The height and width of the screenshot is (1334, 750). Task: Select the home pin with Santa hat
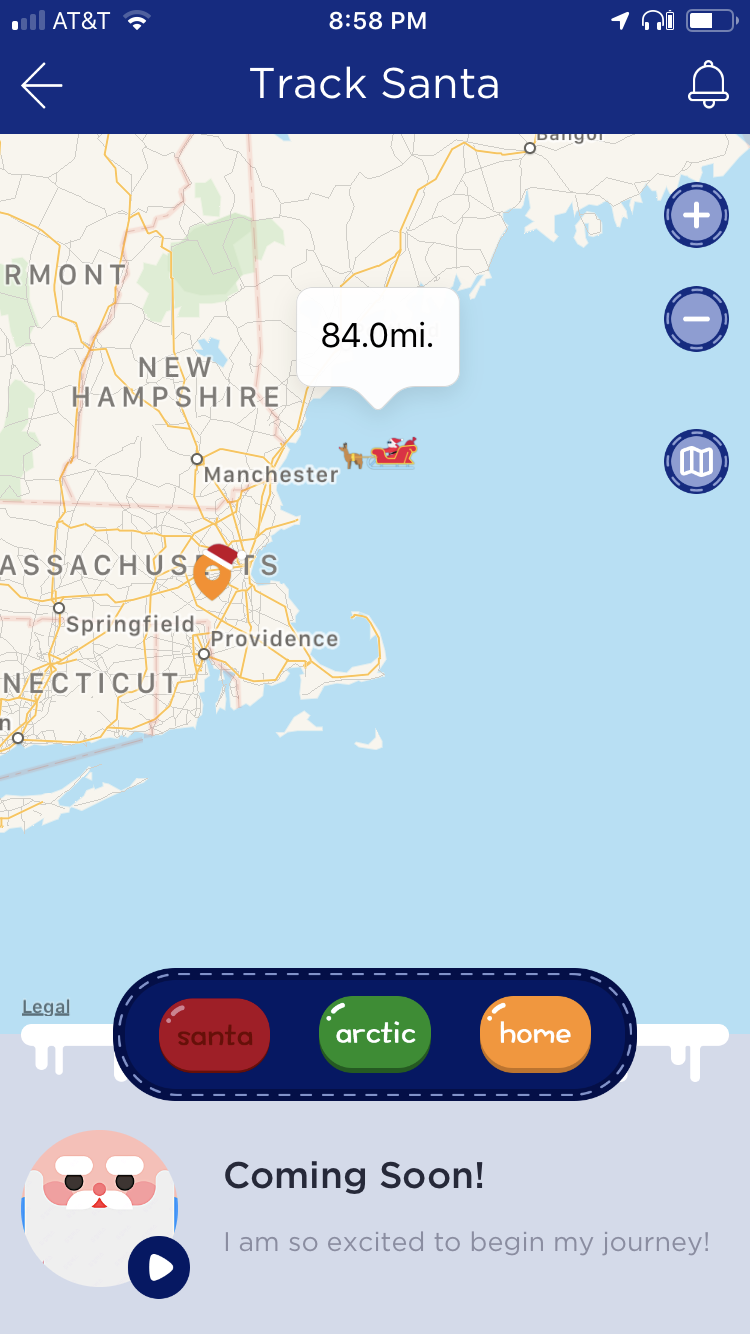213,574
